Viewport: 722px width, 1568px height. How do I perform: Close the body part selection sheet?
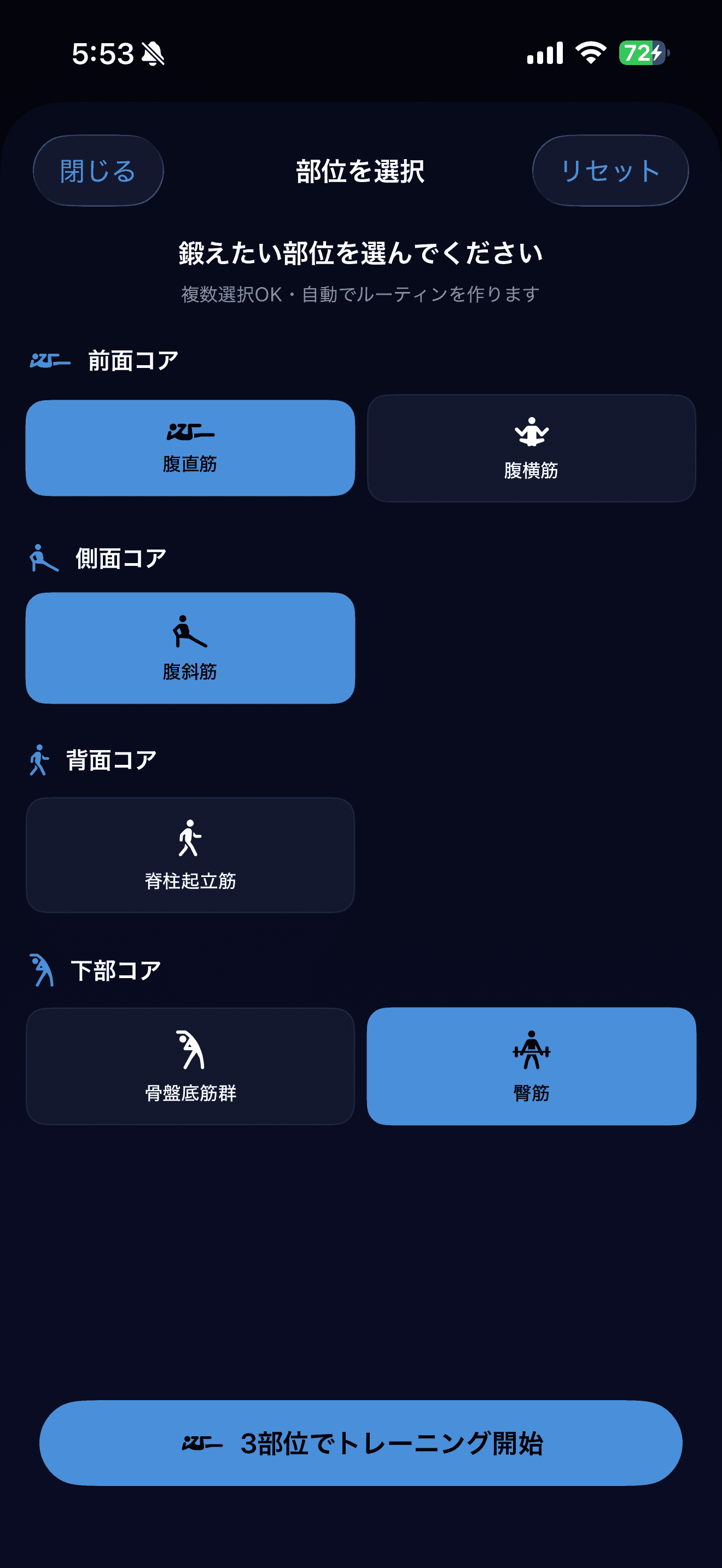(98, 171)
